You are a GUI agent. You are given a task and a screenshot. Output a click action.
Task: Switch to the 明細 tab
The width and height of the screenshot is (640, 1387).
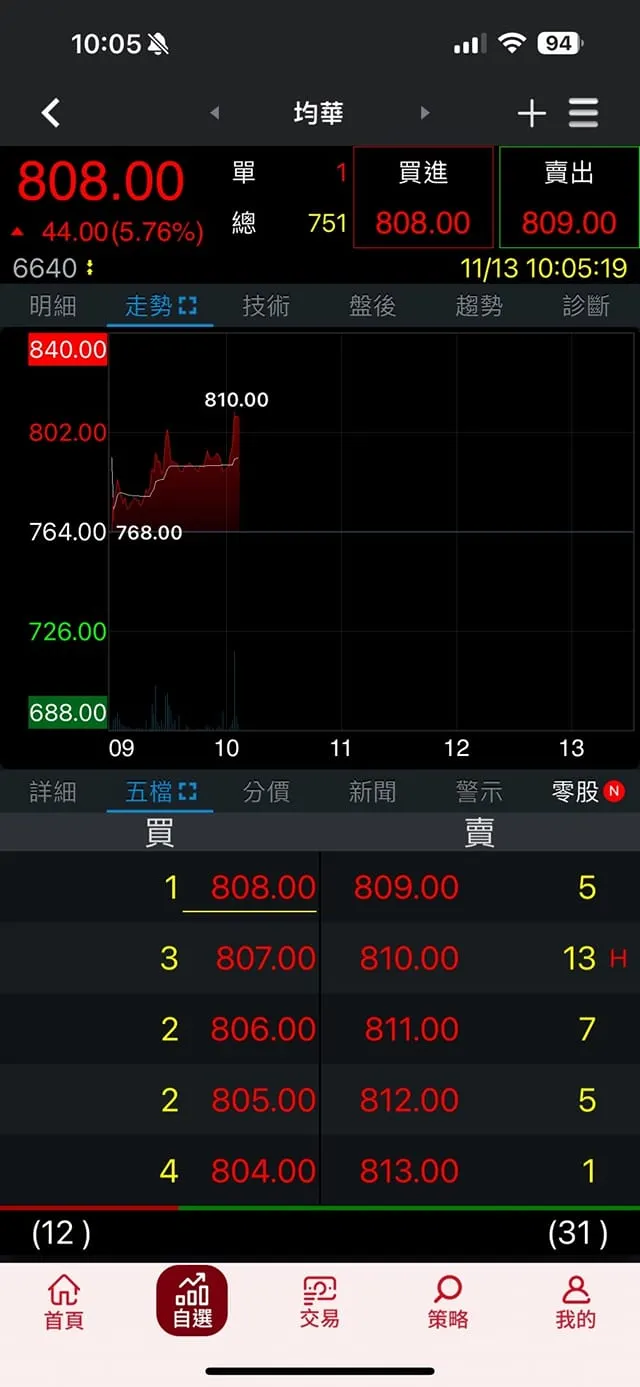coord(53,306)
